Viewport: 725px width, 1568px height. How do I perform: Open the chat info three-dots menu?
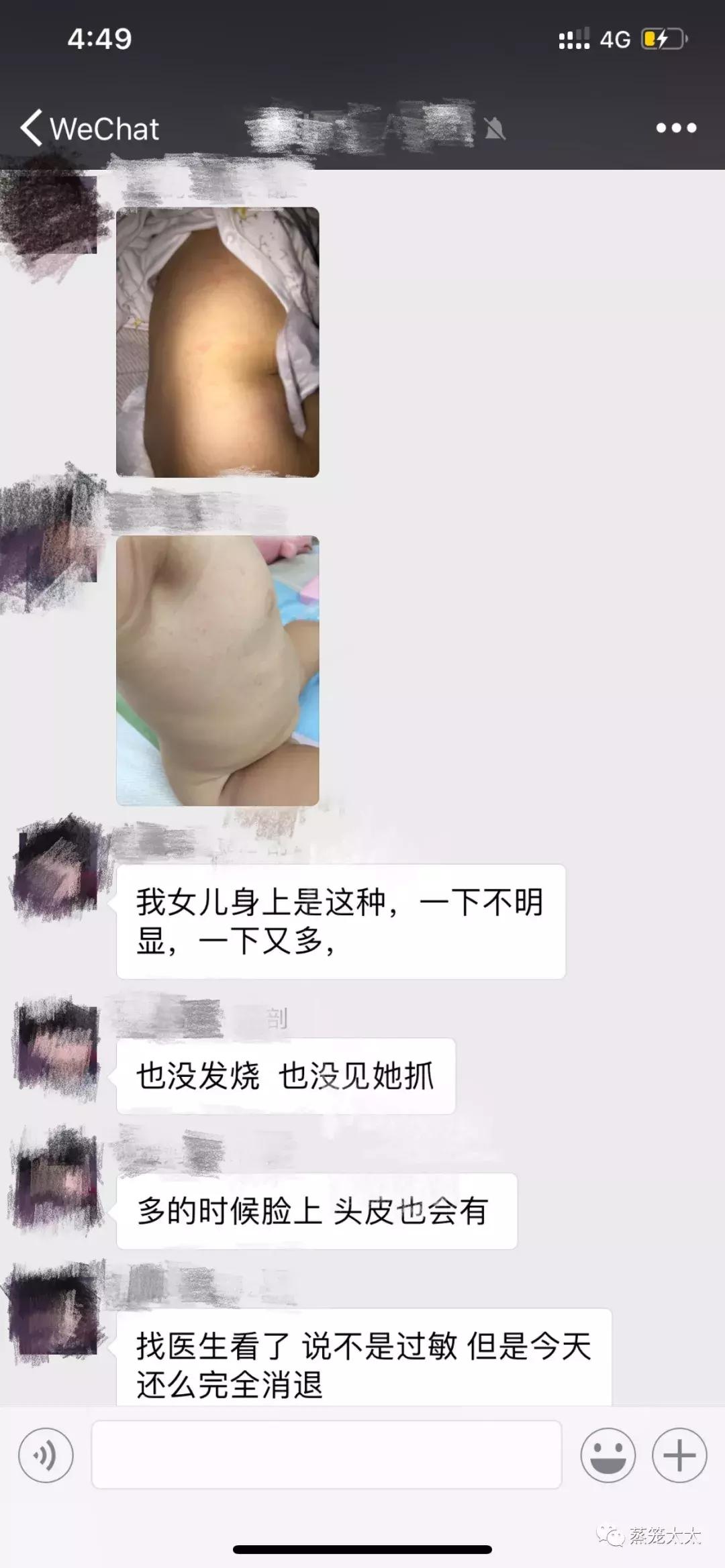pyautogui.click(x=676, y=128)
